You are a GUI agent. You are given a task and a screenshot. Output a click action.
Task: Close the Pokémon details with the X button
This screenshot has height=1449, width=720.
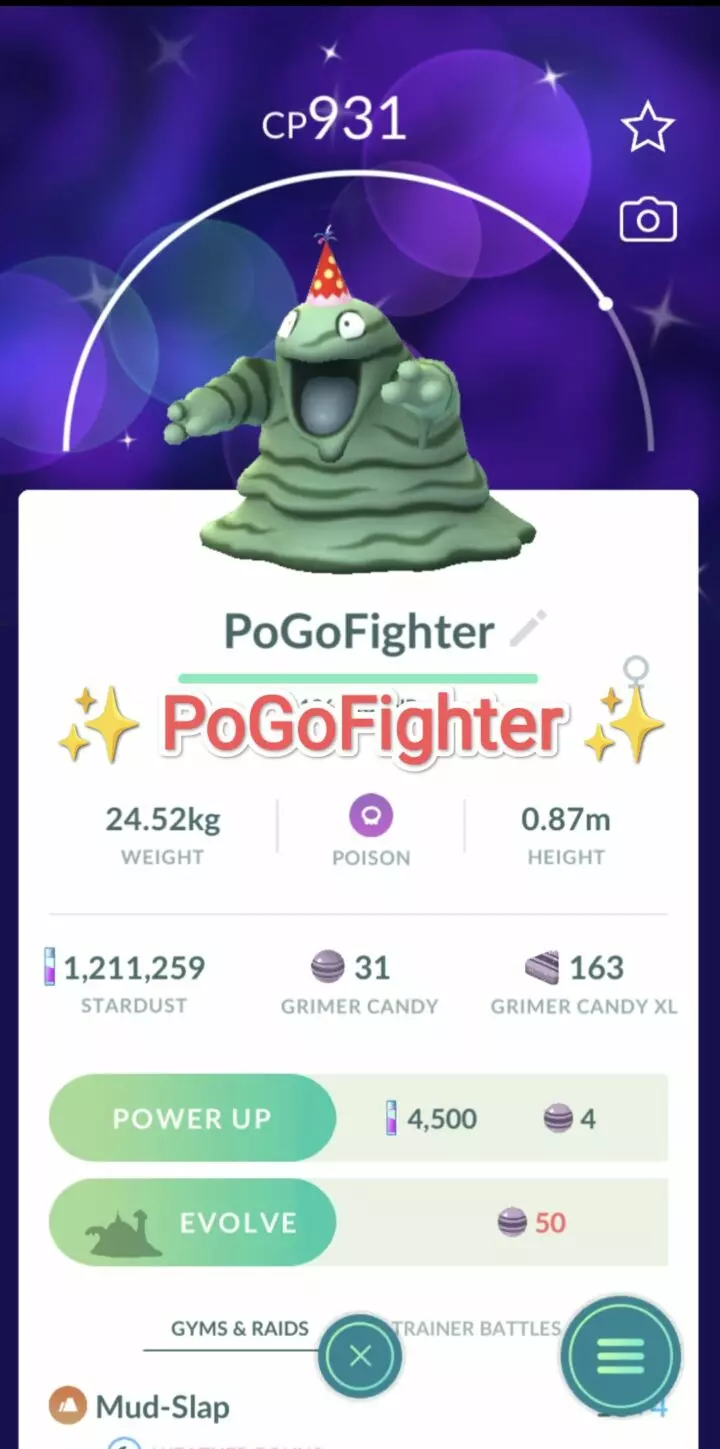(360, 1355)
